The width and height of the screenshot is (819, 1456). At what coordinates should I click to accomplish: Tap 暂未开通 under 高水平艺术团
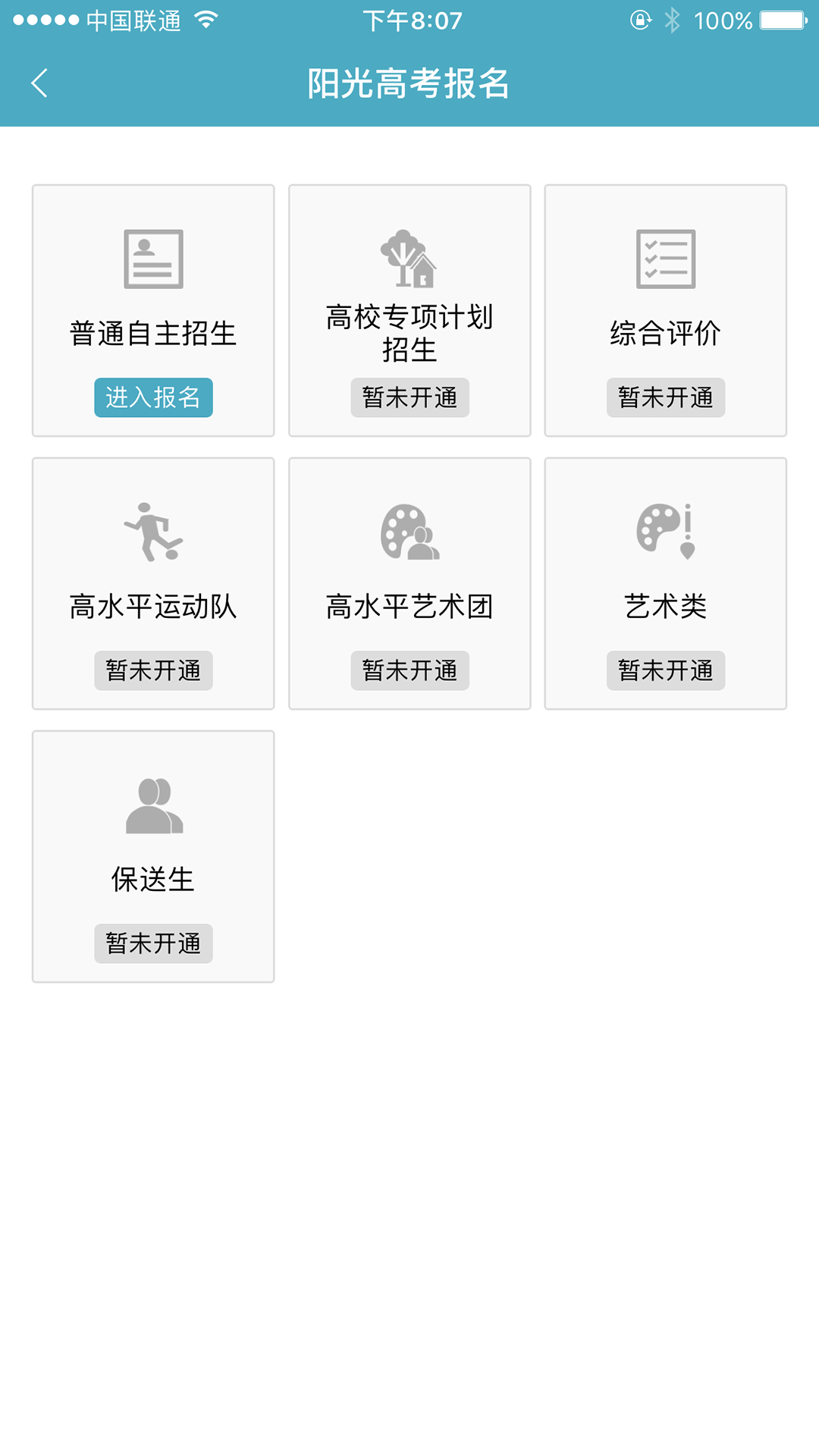[x=409, y=670]
